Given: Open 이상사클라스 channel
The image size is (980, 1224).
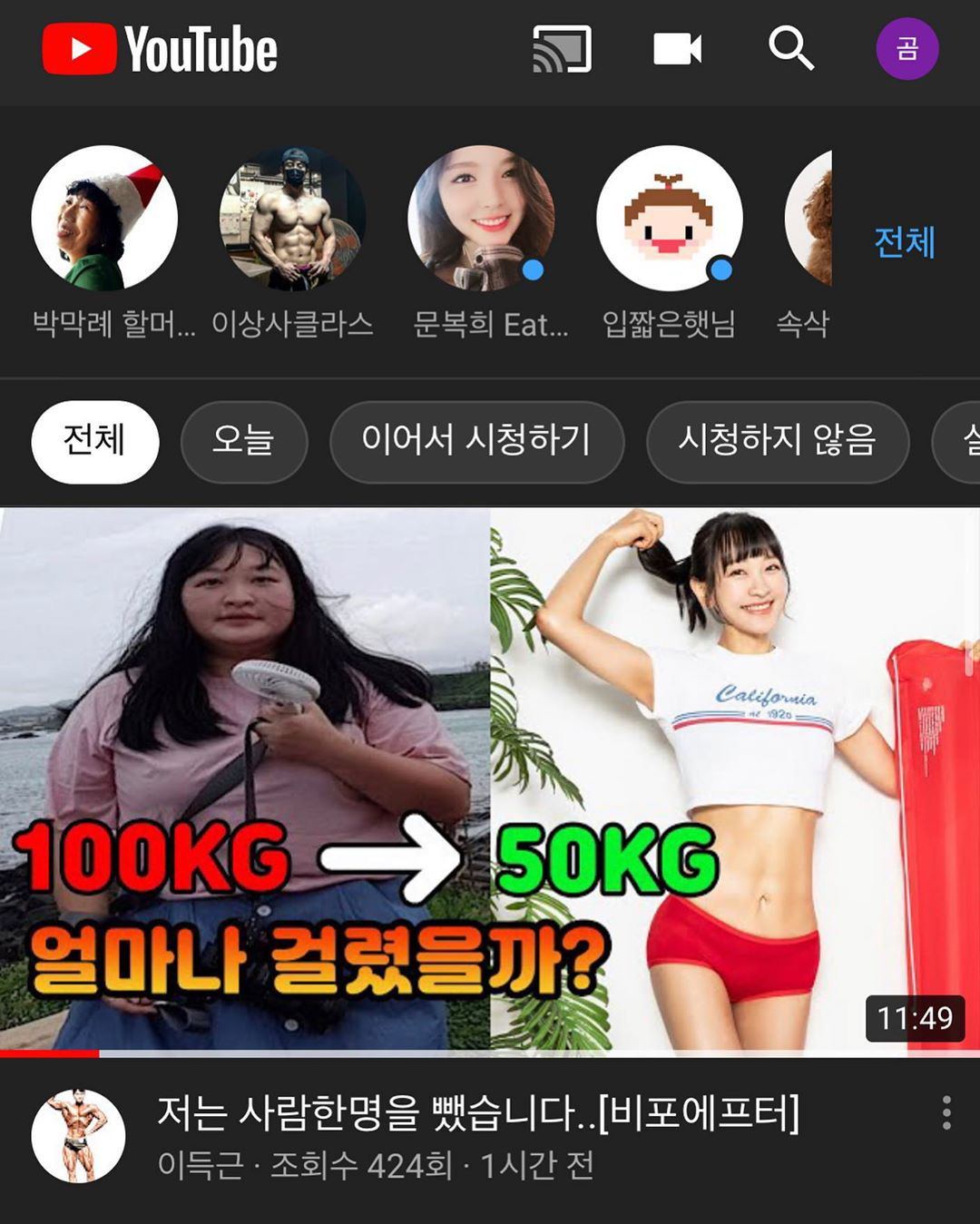Looking at the screenshot, I should click(292, 219).
